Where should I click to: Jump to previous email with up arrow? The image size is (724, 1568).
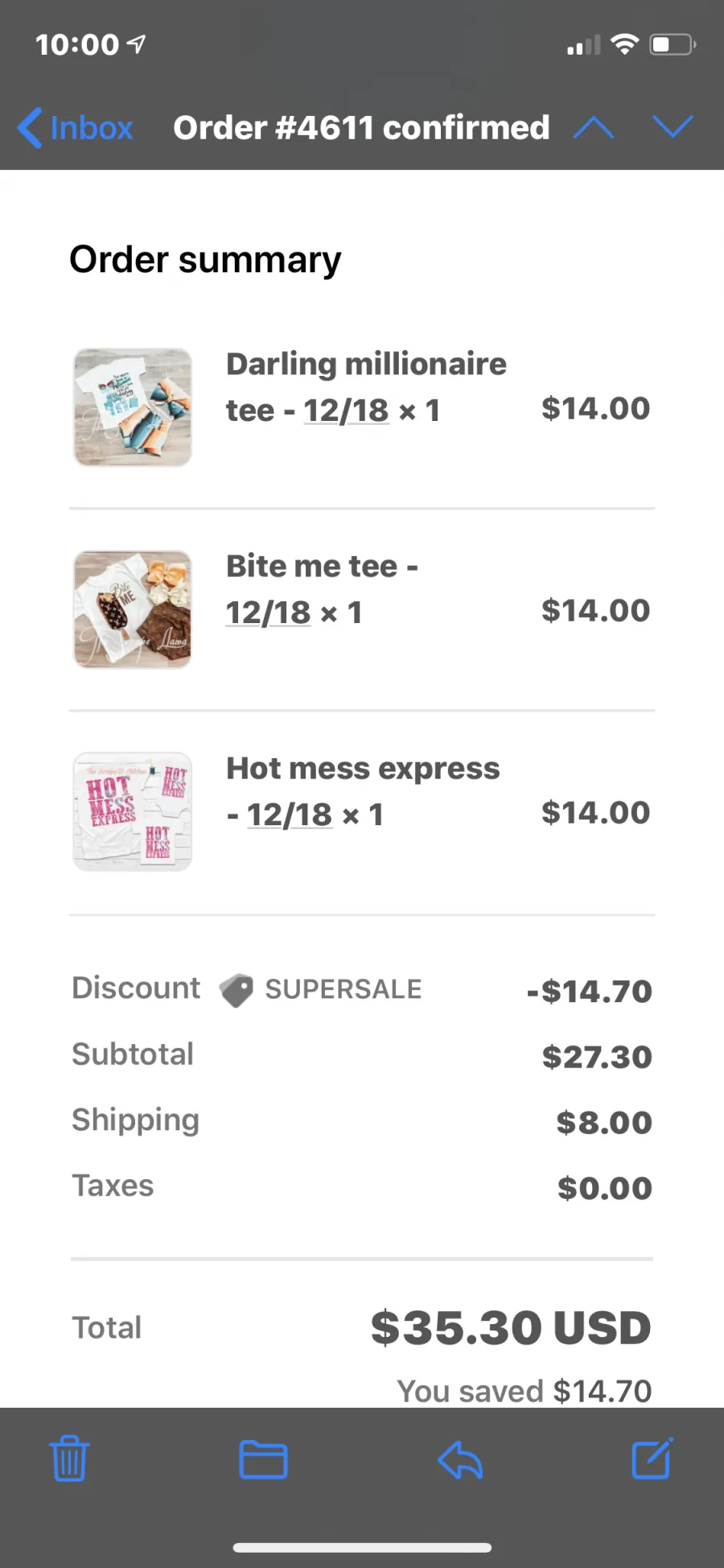(594, 127)
